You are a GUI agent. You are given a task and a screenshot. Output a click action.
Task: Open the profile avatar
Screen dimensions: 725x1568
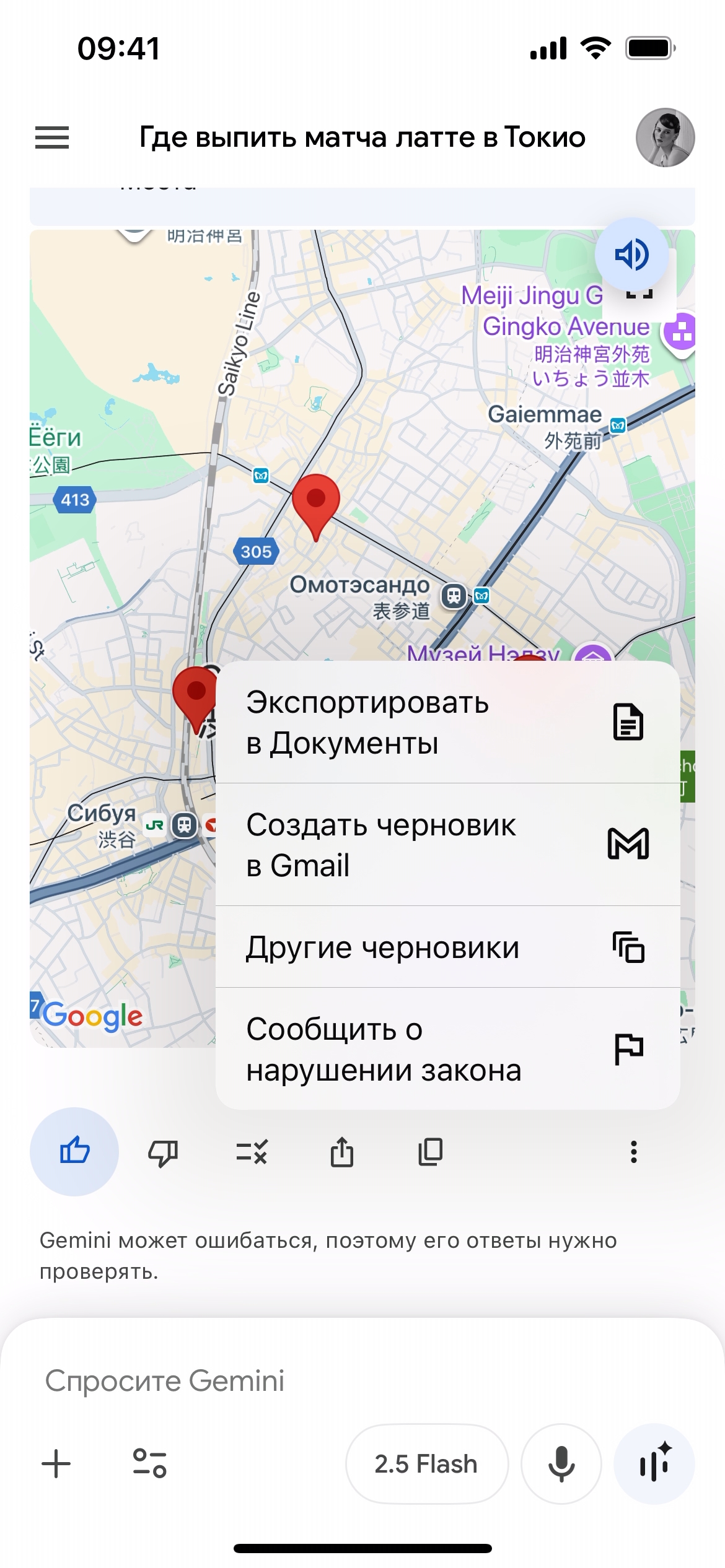tap(665, 137)
